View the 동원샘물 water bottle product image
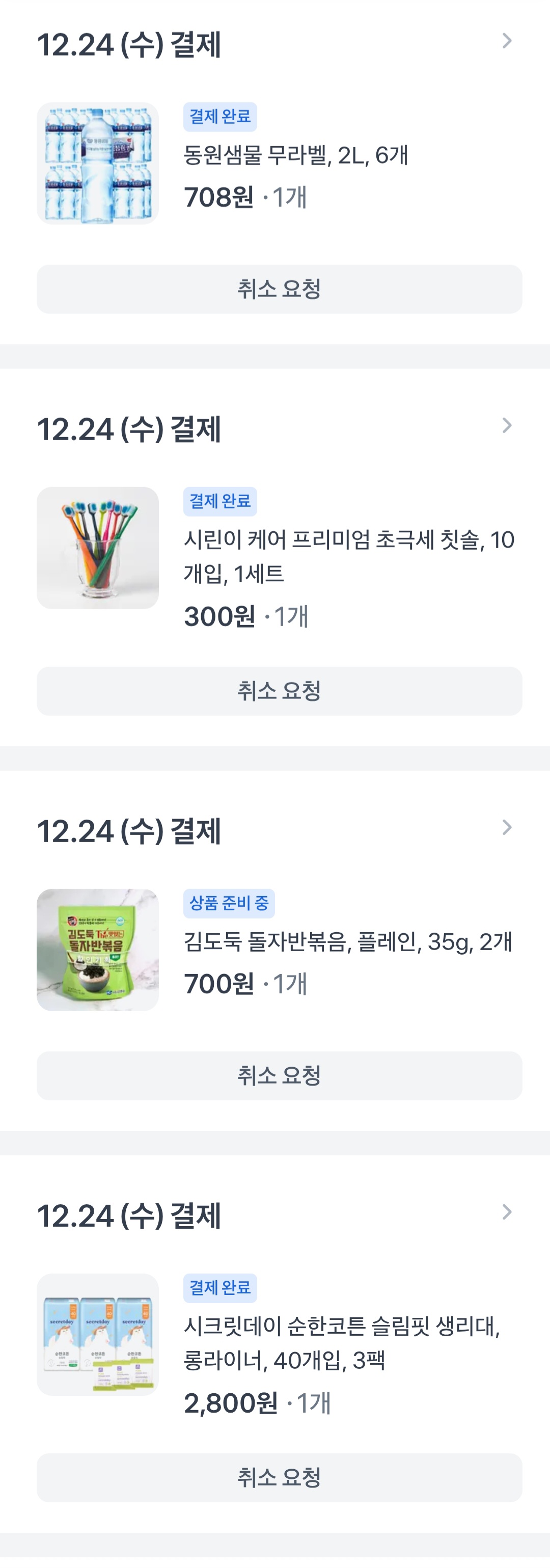 click(98, 163)
